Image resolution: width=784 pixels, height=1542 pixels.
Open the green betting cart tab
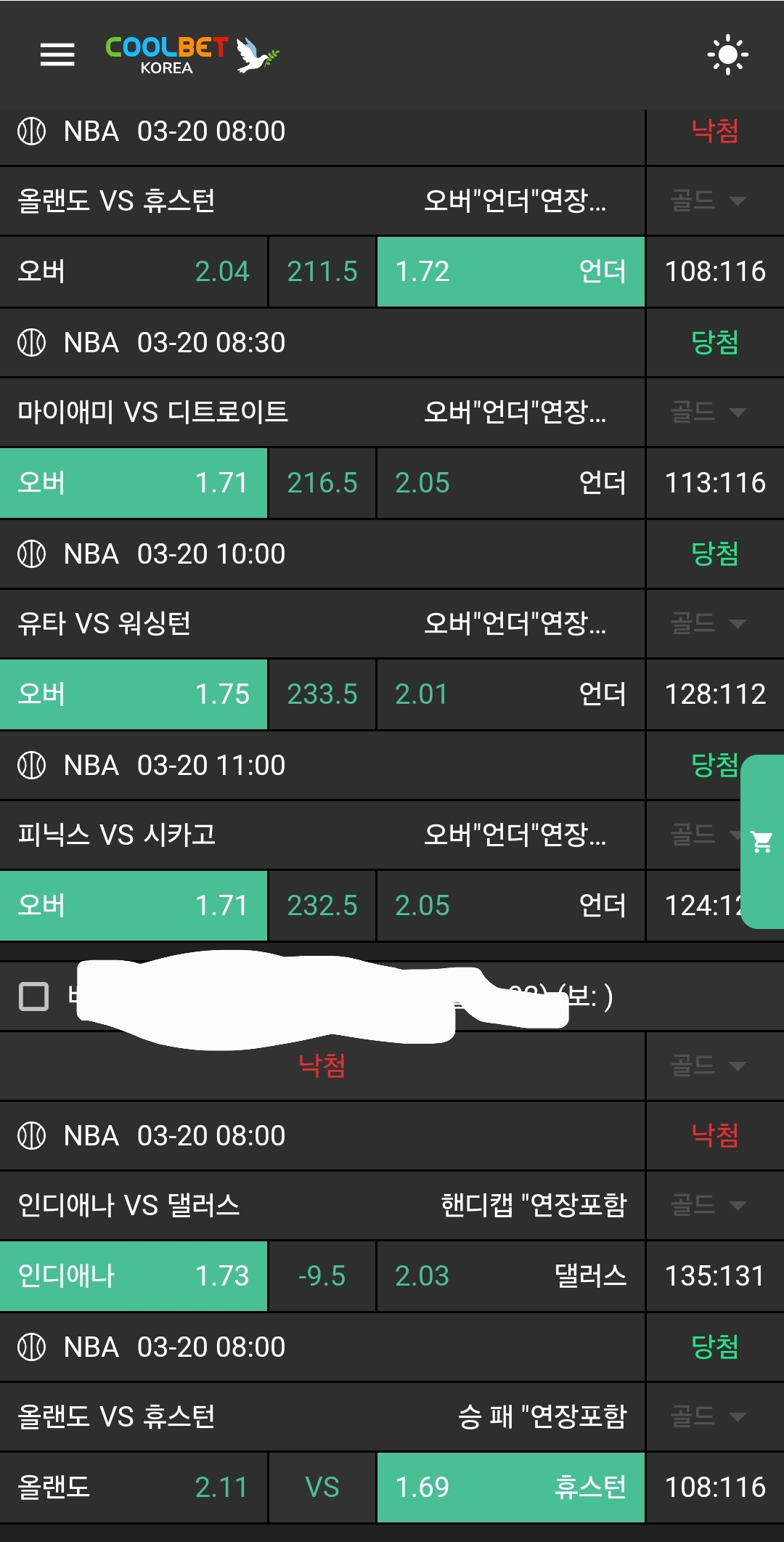[762, 842]
